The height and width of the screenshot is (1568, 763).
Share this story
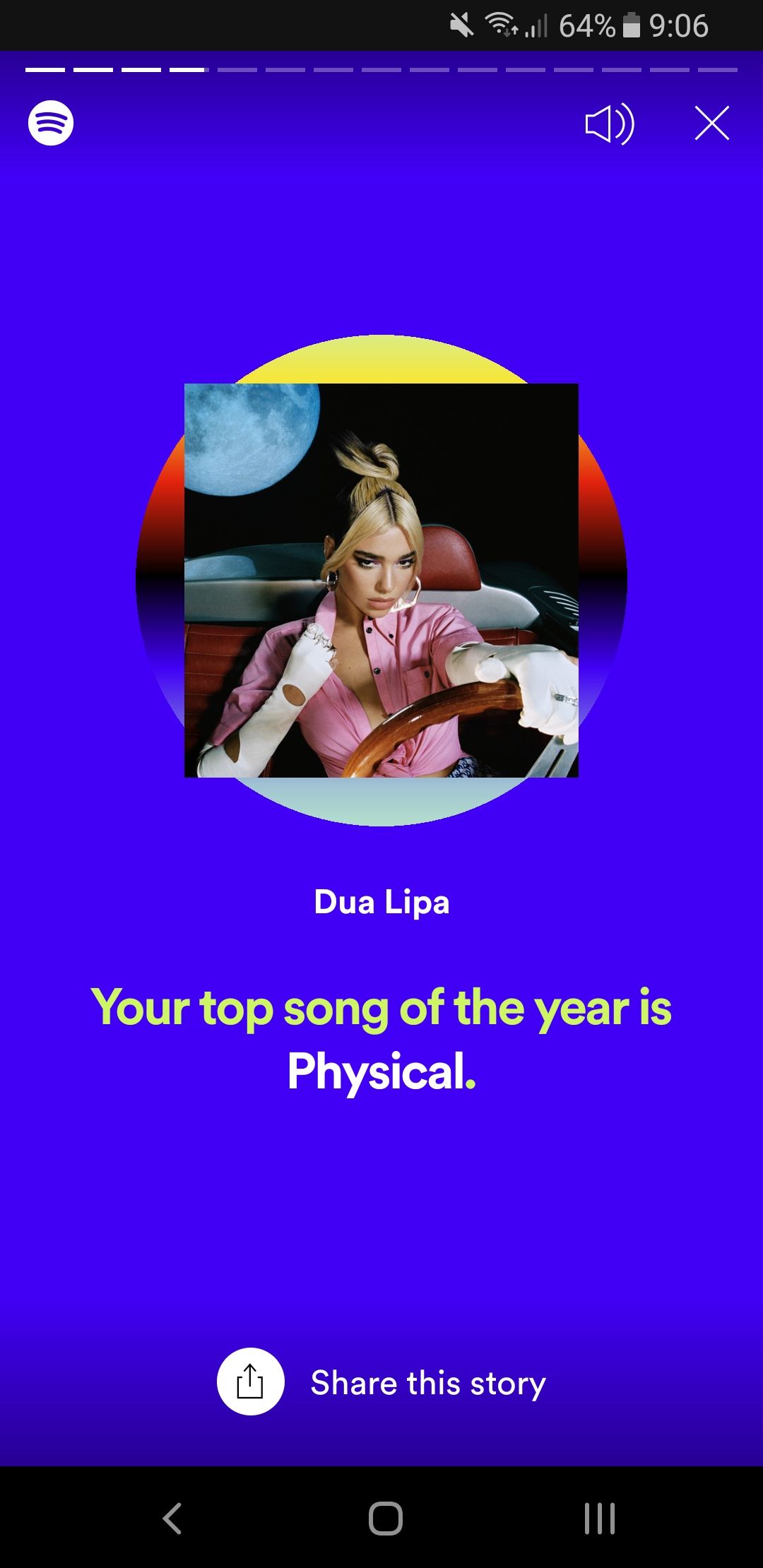coord(251,1382)
